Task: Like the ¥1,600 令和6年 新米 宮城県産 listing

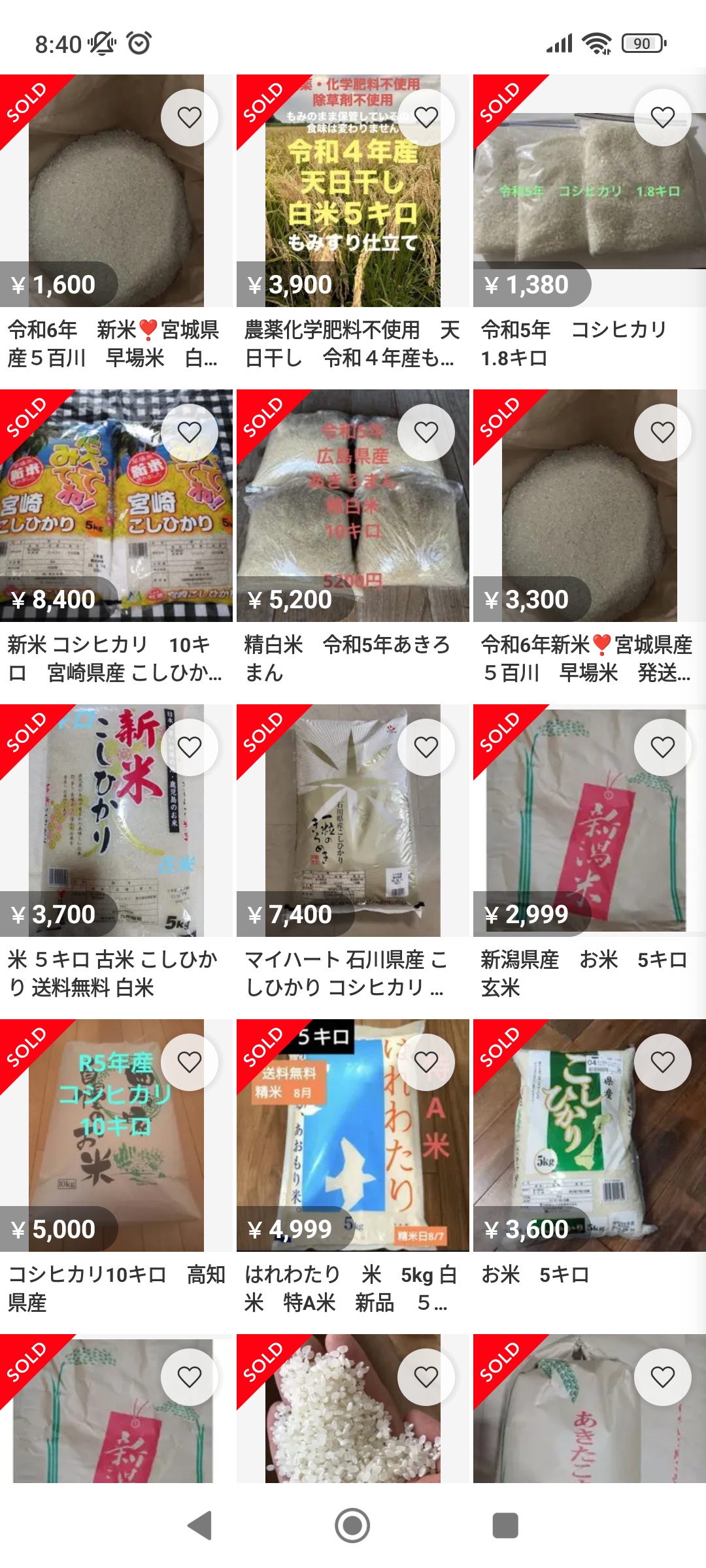Action: [x=190, y=118]
